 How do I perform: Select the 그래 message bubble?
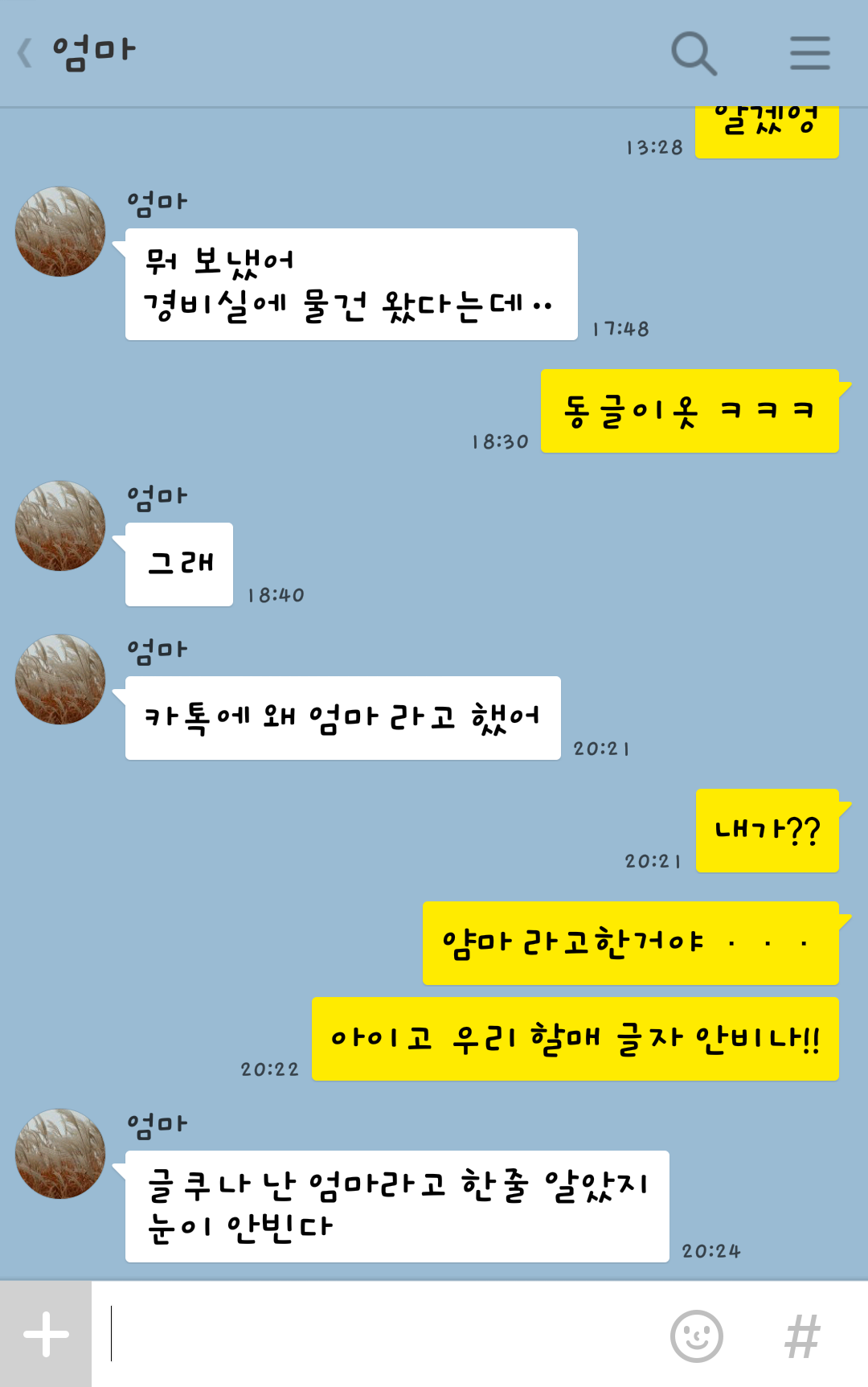point(178,564)
